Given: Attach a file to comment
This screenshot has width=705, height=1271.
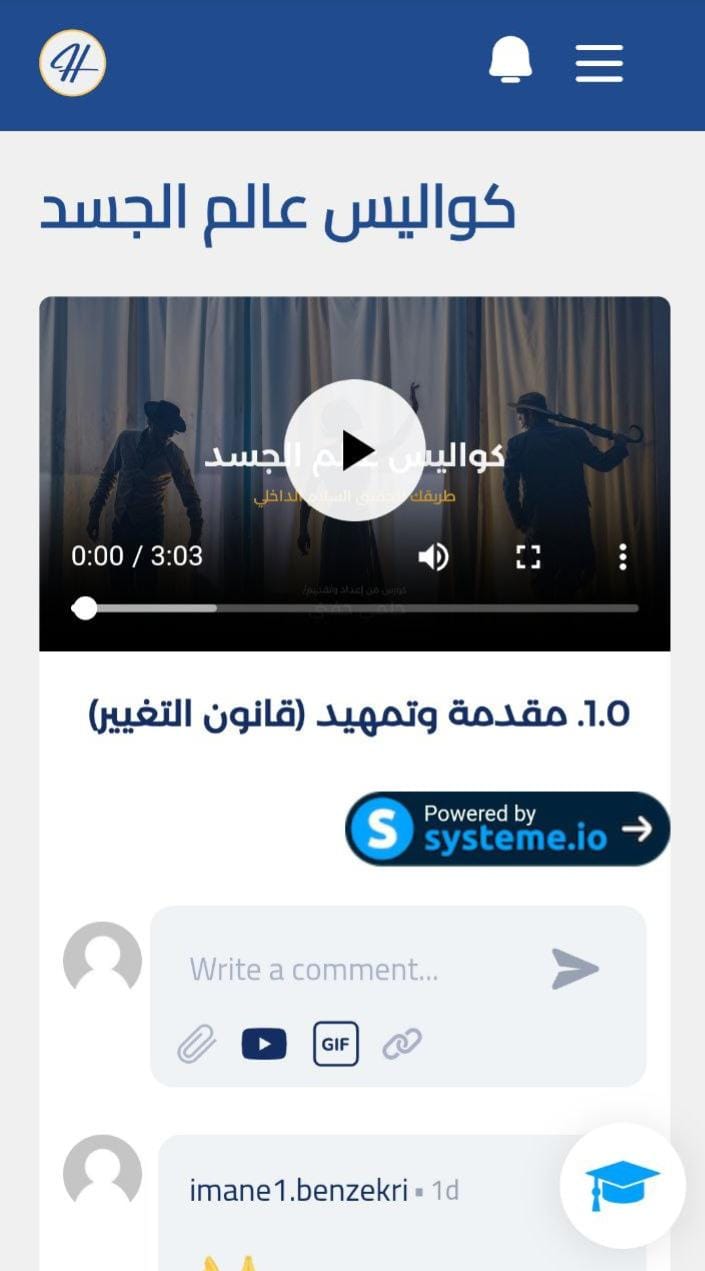Looking at the screenshot, I should point(197,1045).
